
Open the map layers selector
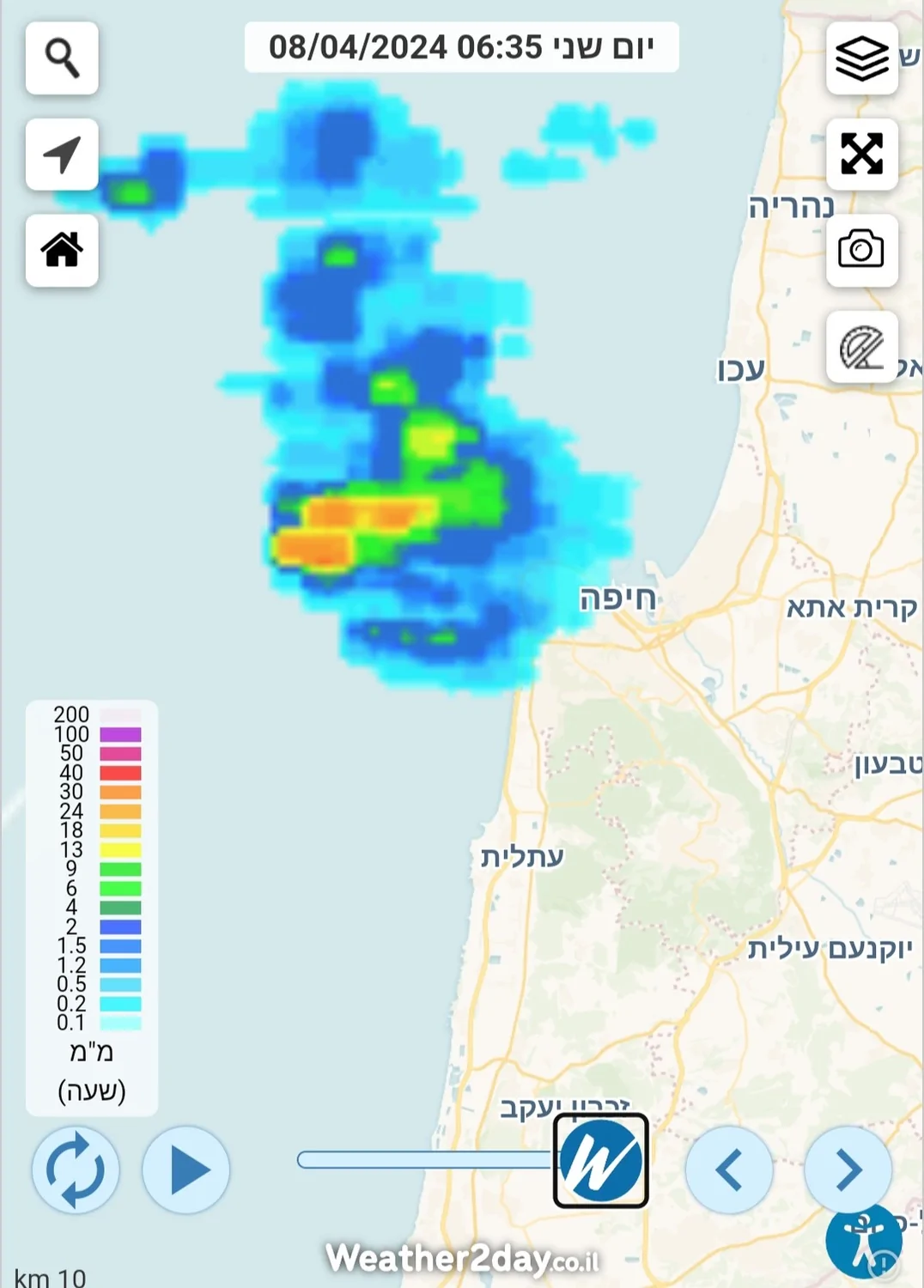pos(861,58)
